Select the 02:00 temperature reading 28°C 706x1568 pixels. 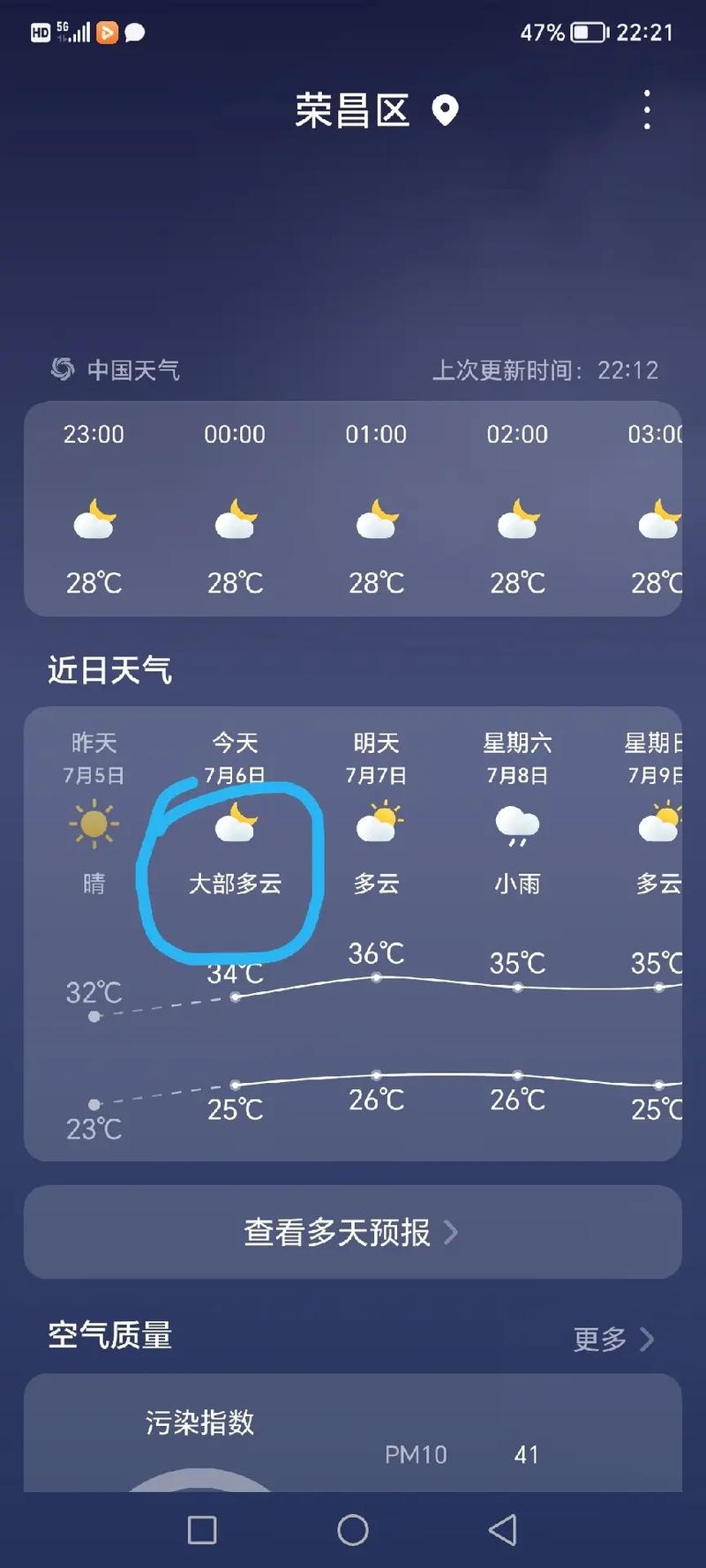click(518, 582)
